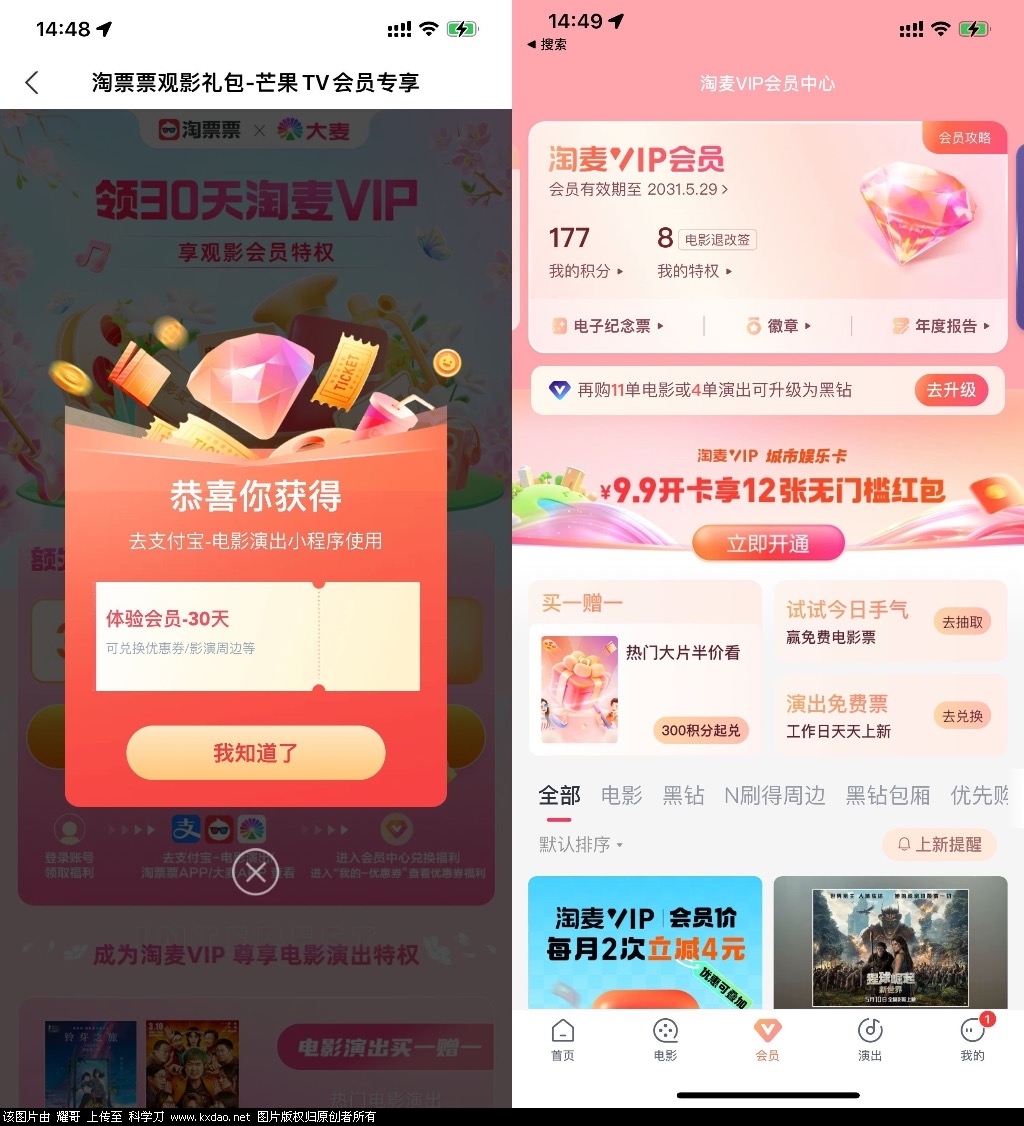Screen dimensions: 1024x1126
Task: Open the 演出 bottom tab
Action: click(x=870, y=1040)
